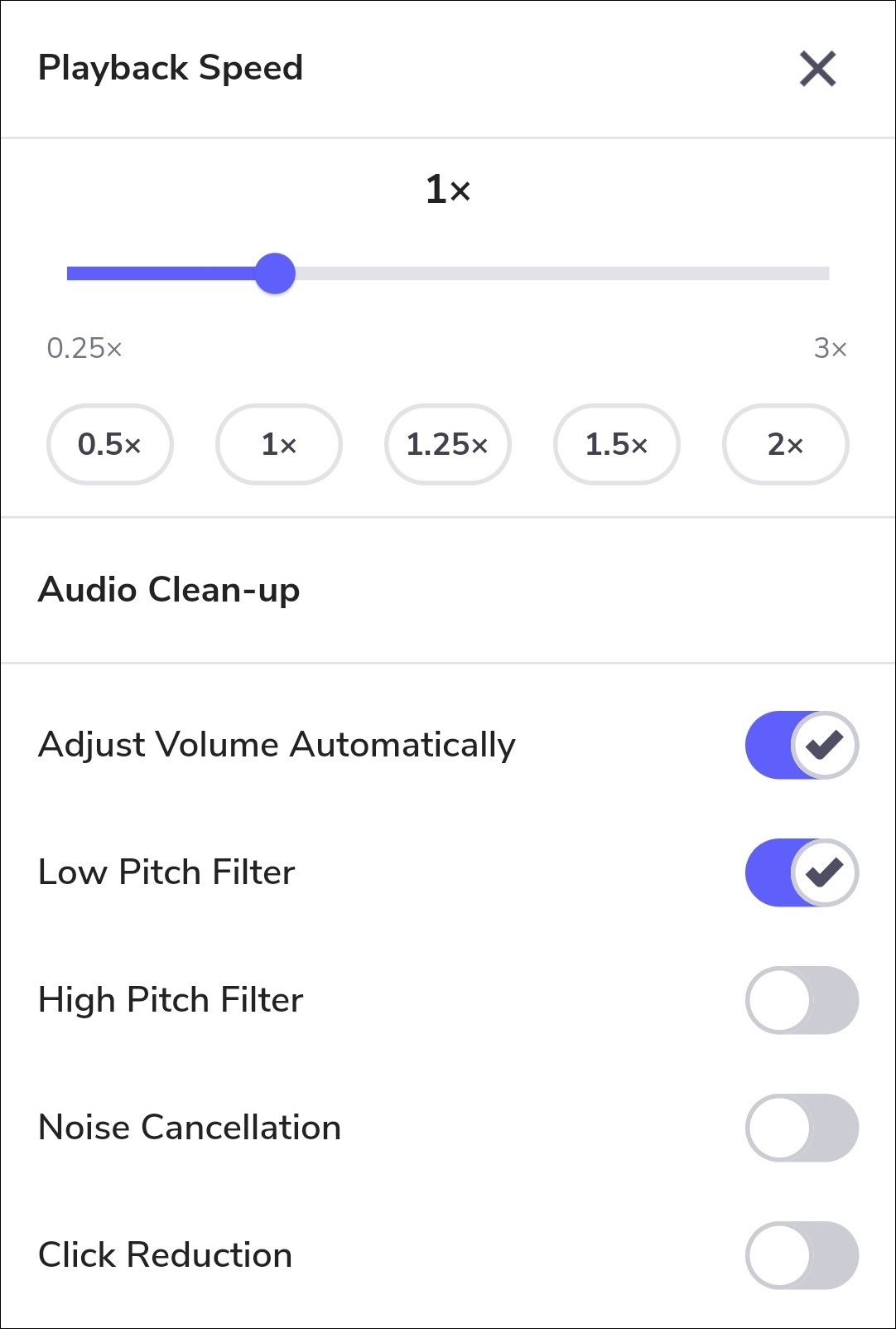This screenshot has height=1329, width=896.
Task: Turn on Noise Cancellation
Action: [x=802, y=1128]
